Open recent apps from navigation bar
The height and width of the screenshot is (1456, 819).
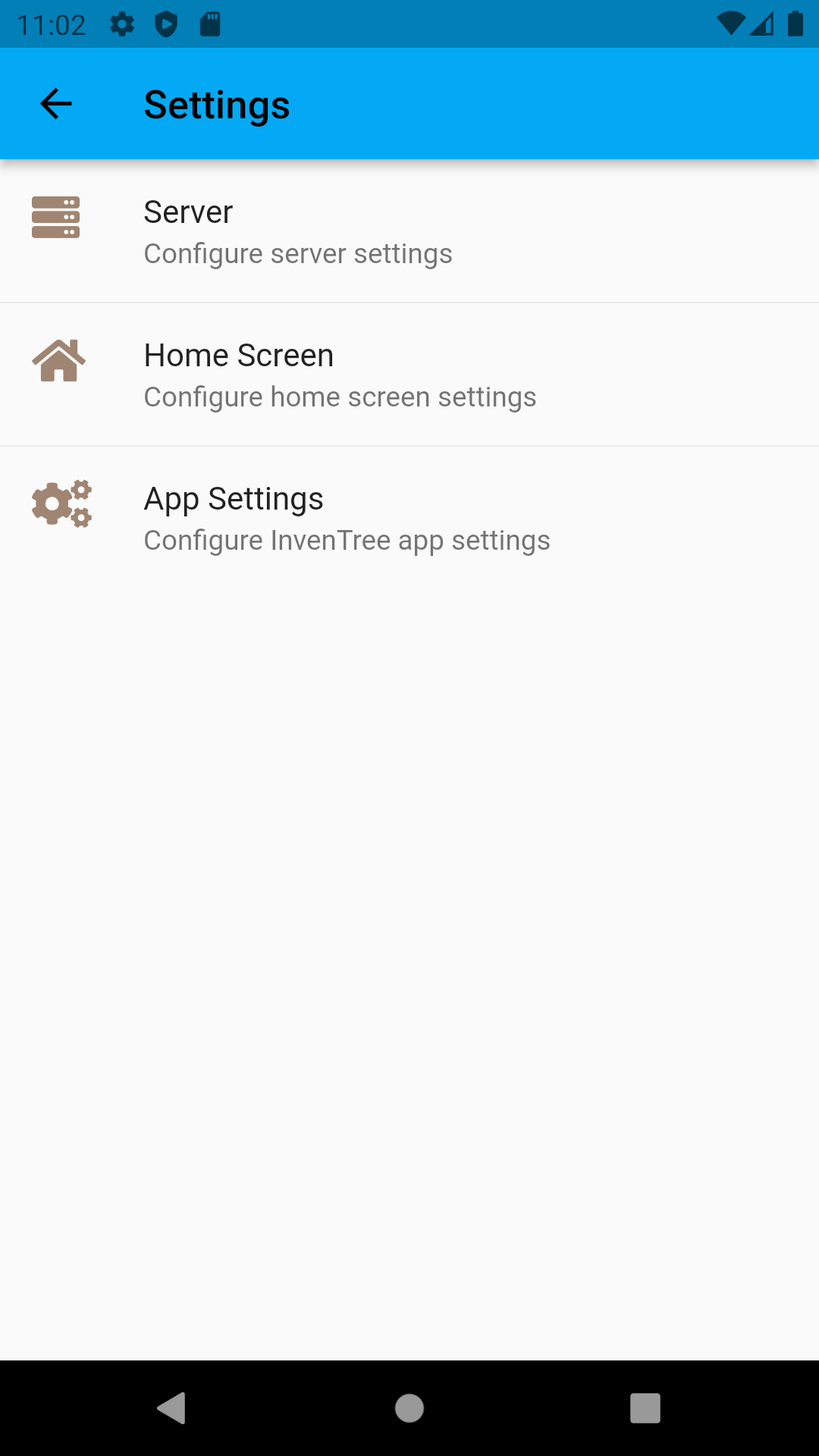[x=645, y=1408]
